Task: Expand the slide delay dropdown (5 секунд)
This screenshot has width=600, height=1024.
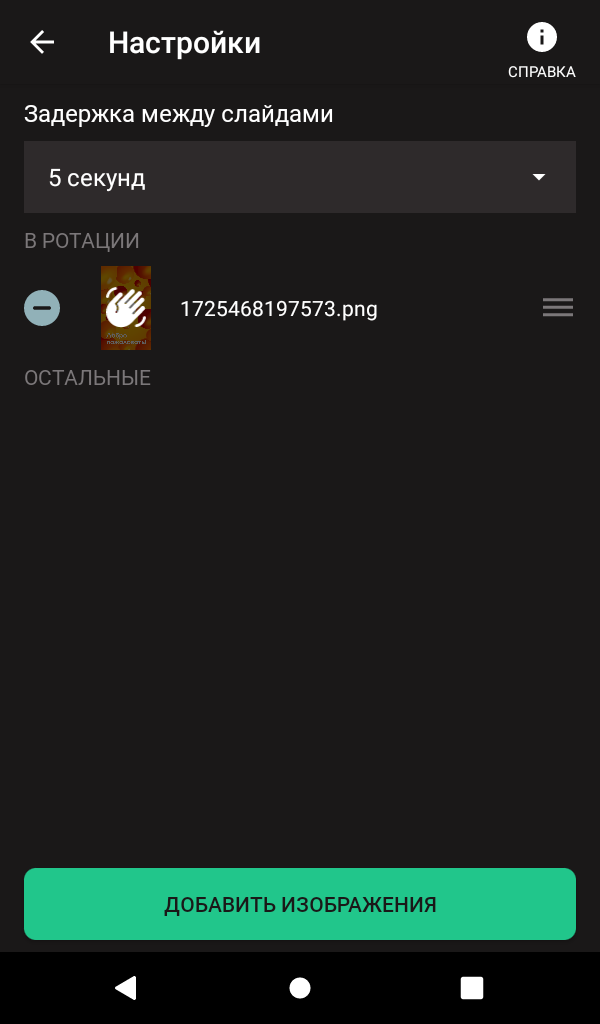Action: [x=300, y=178]
